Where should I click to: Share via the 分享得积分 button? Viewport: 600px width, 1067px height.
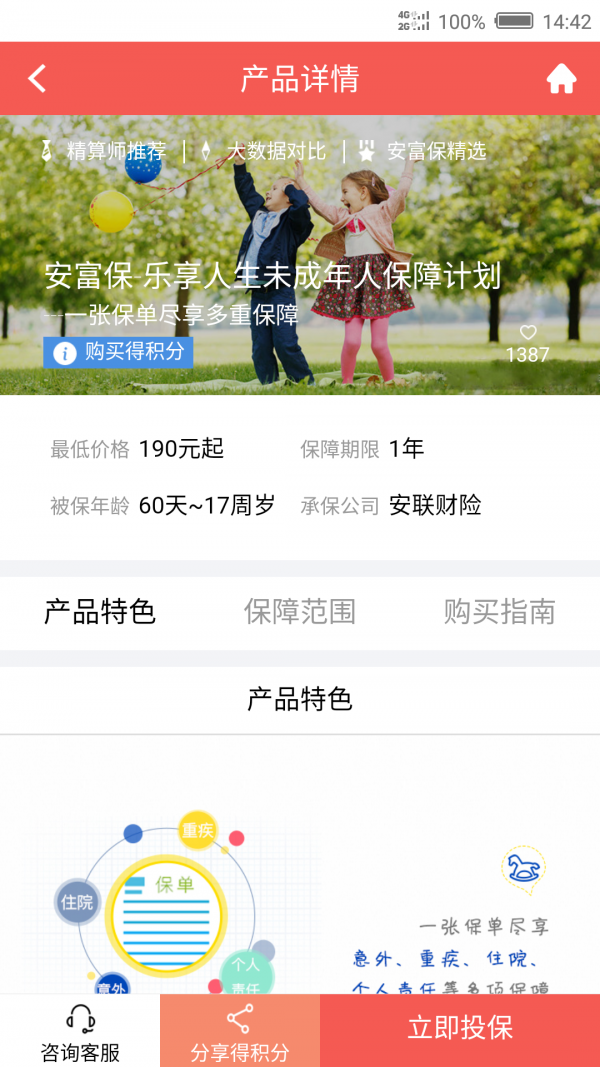240,1032
